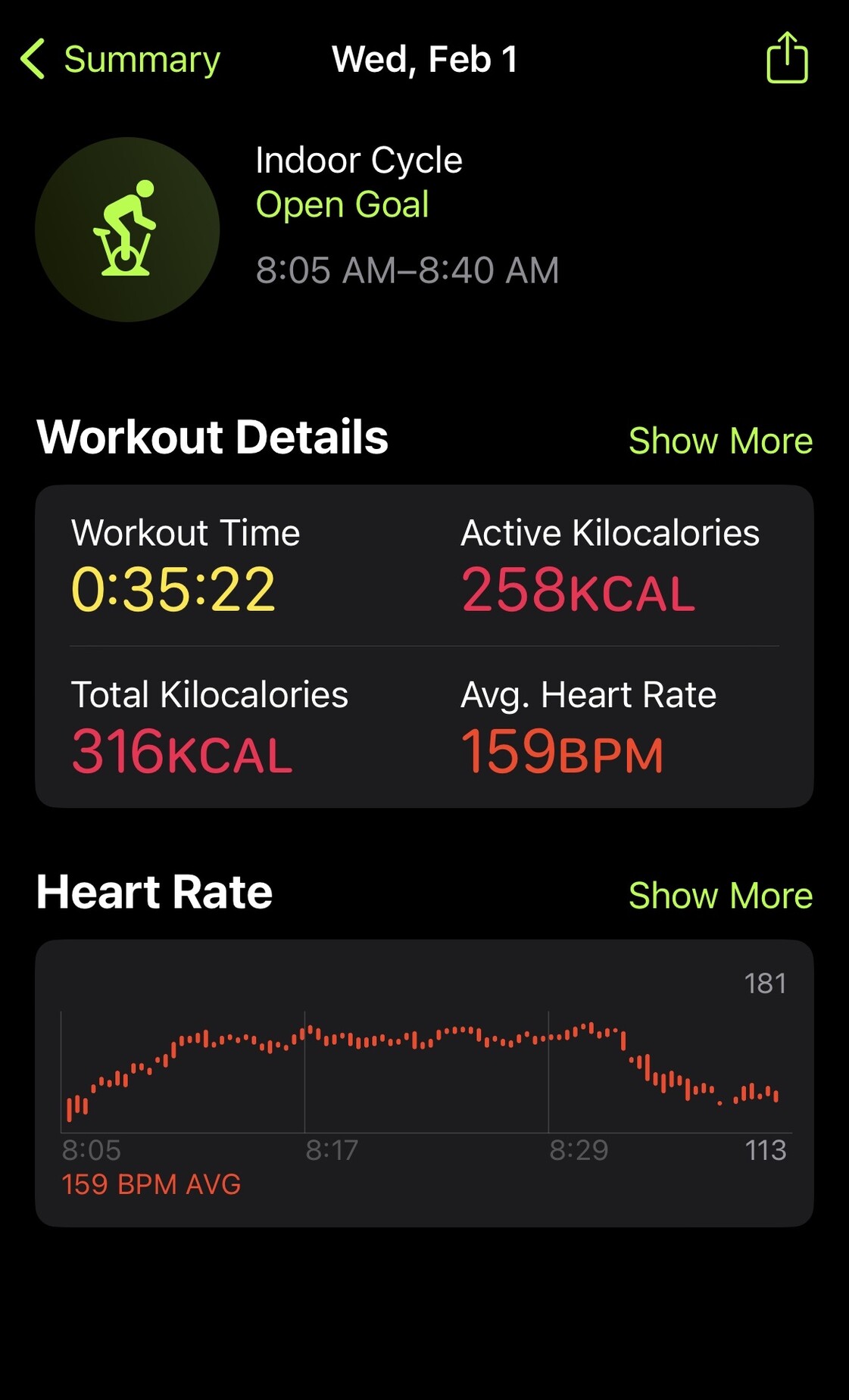Show more Heart Rate data
Viewport: 849px width, 1400px height.
point(719,895)
